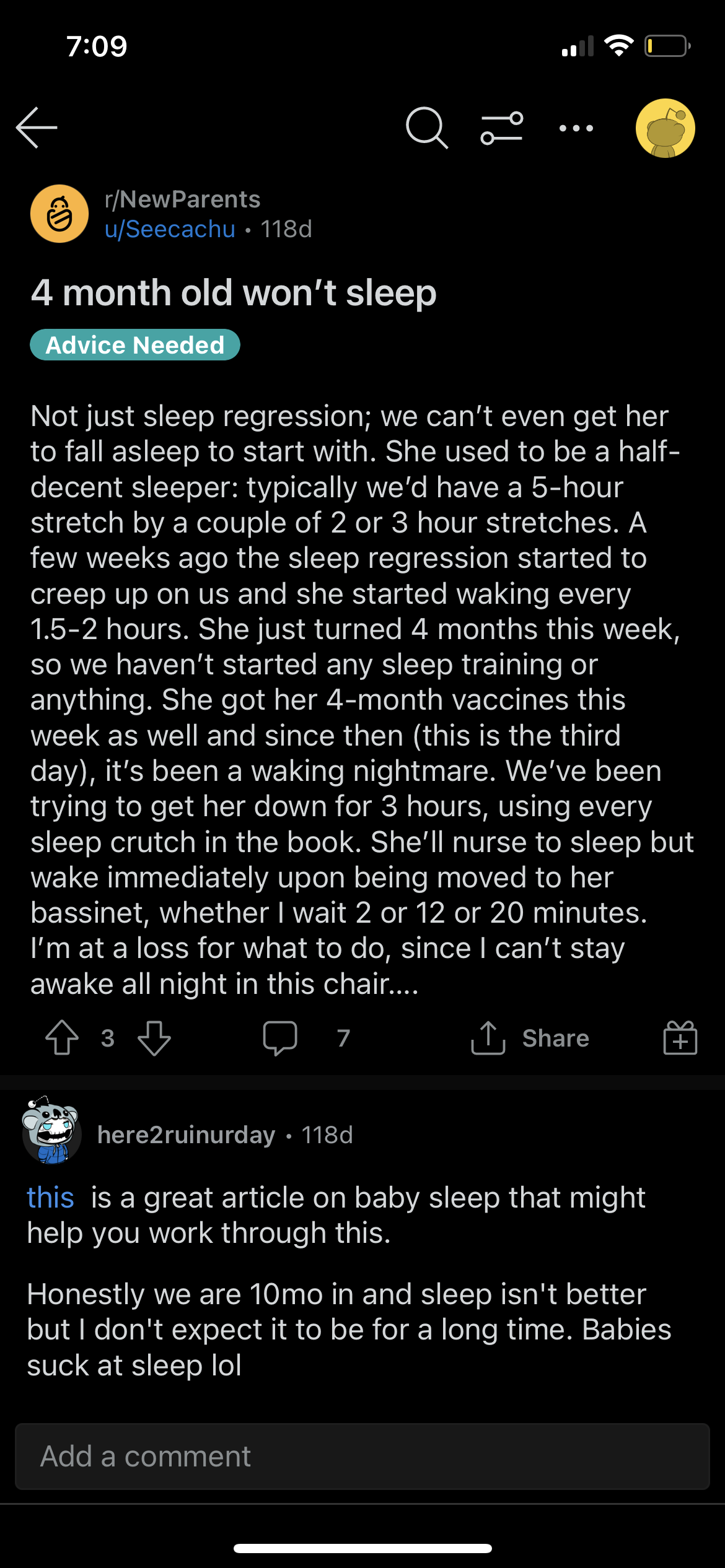Viewport: 725px width, 1568px height.
Task: View here2ruinurday's profile
Action: click(x=186, y=1135)
